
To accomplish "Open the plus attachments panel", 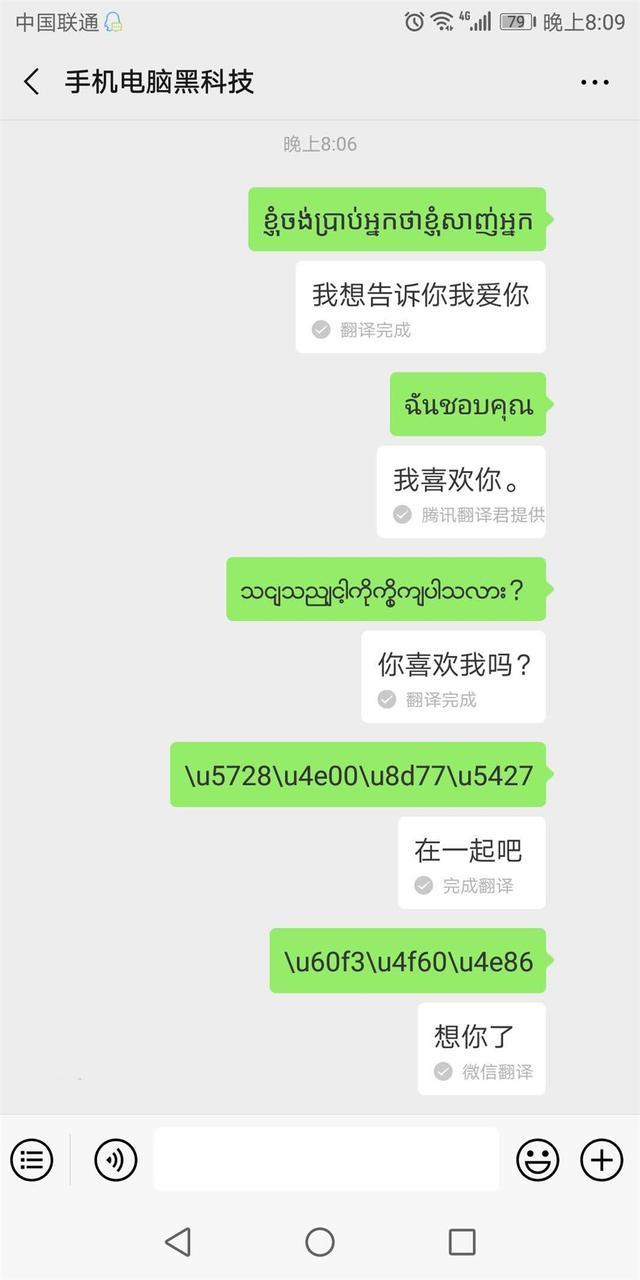I will tap(601, 1160).
